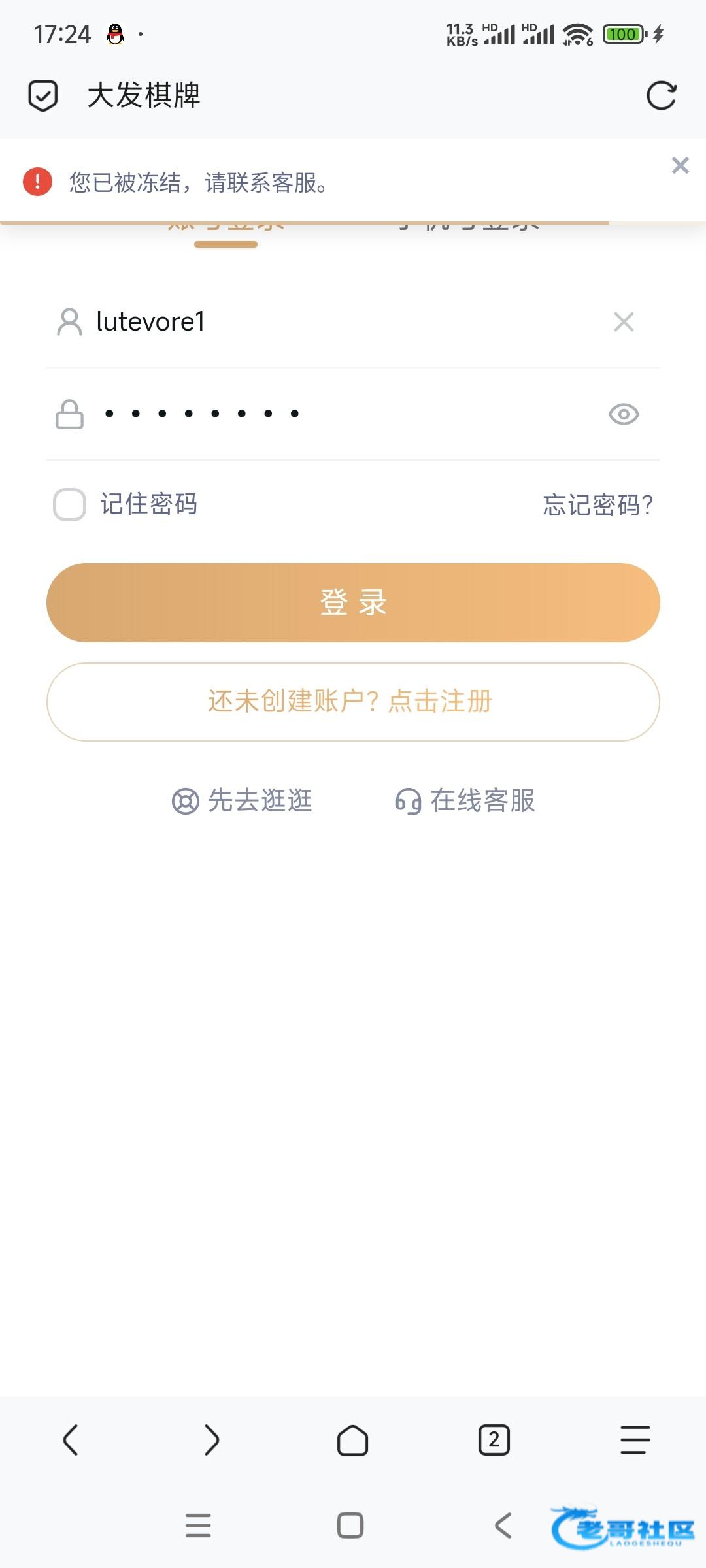
Task: Contact 在线客服 support
Action: (x=465, y=801)
